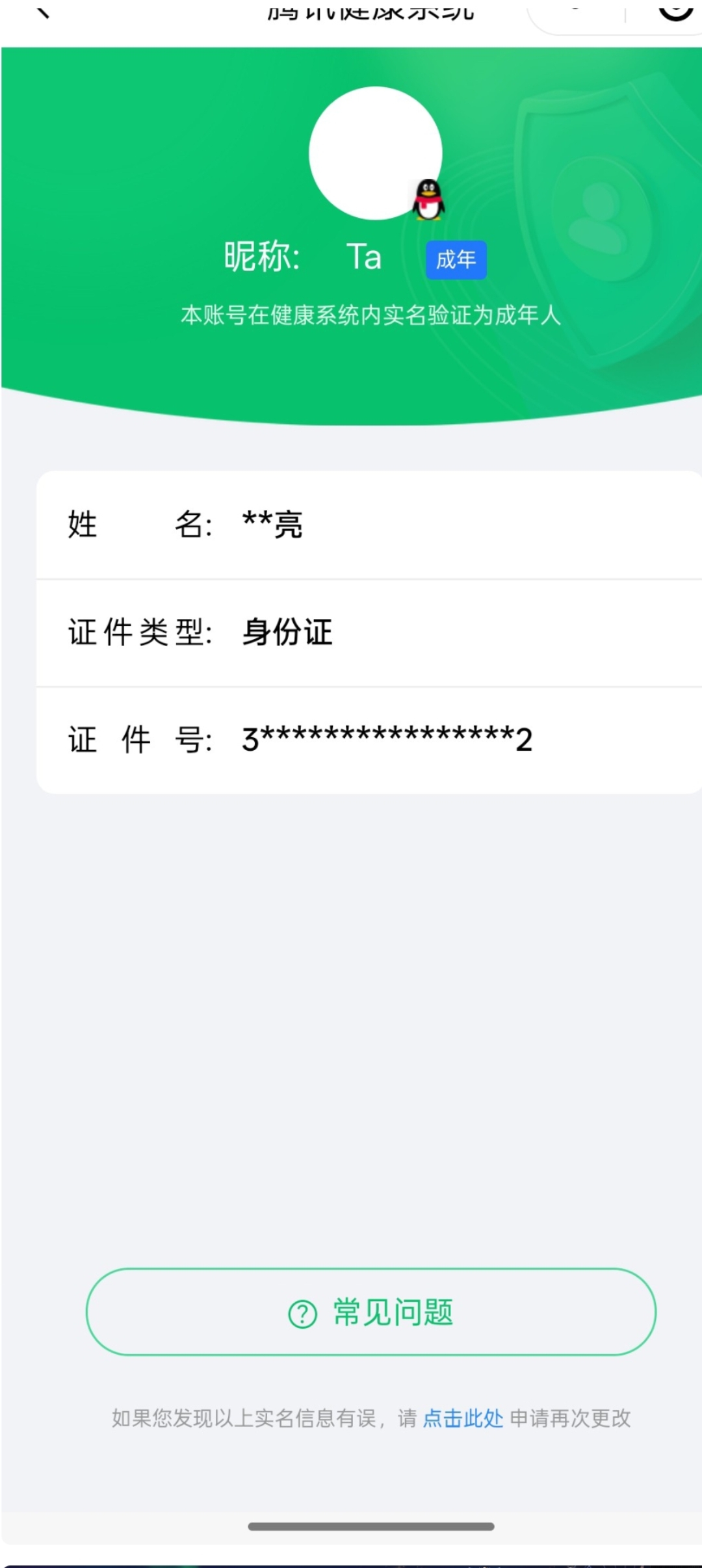Go back using the top-left arrow

(x=43, y=12)
